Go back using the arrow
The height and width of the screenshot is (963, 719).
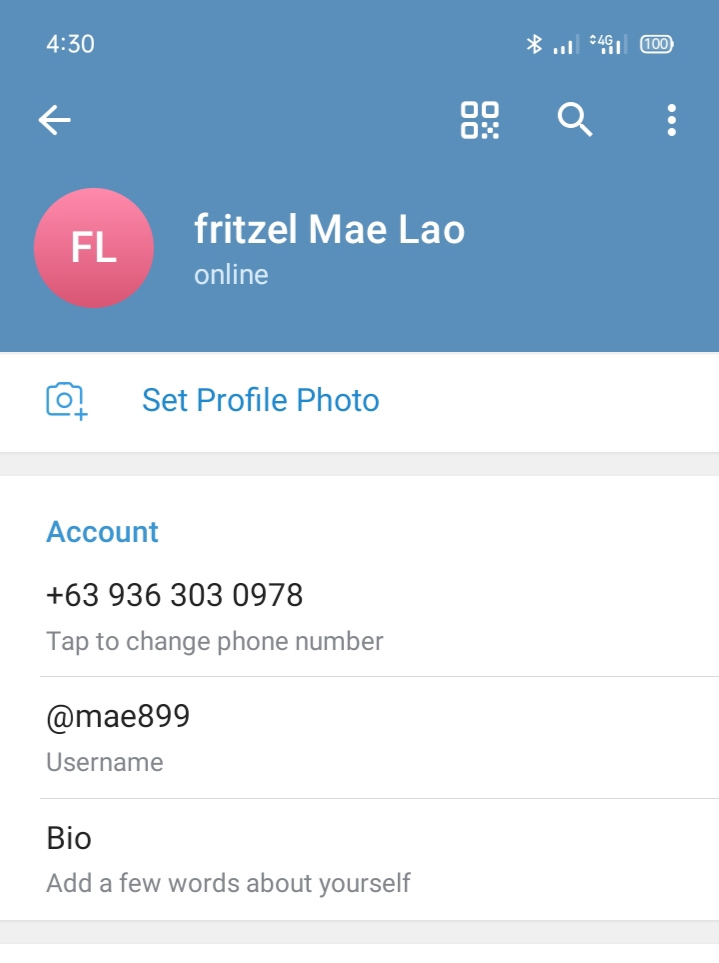(55, 121)
